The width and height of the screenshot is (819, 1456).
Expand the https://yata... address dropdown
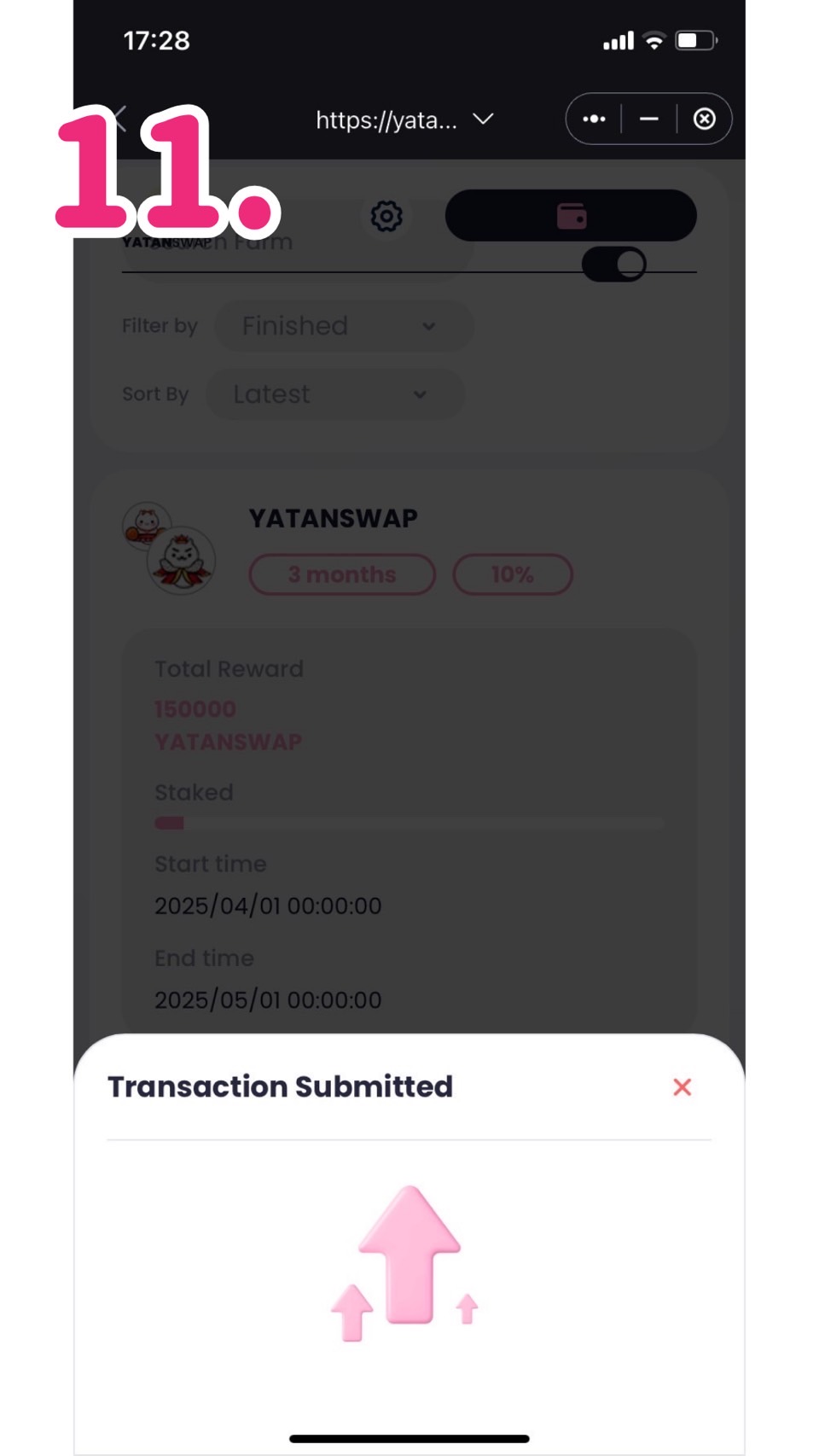point(484,119)
